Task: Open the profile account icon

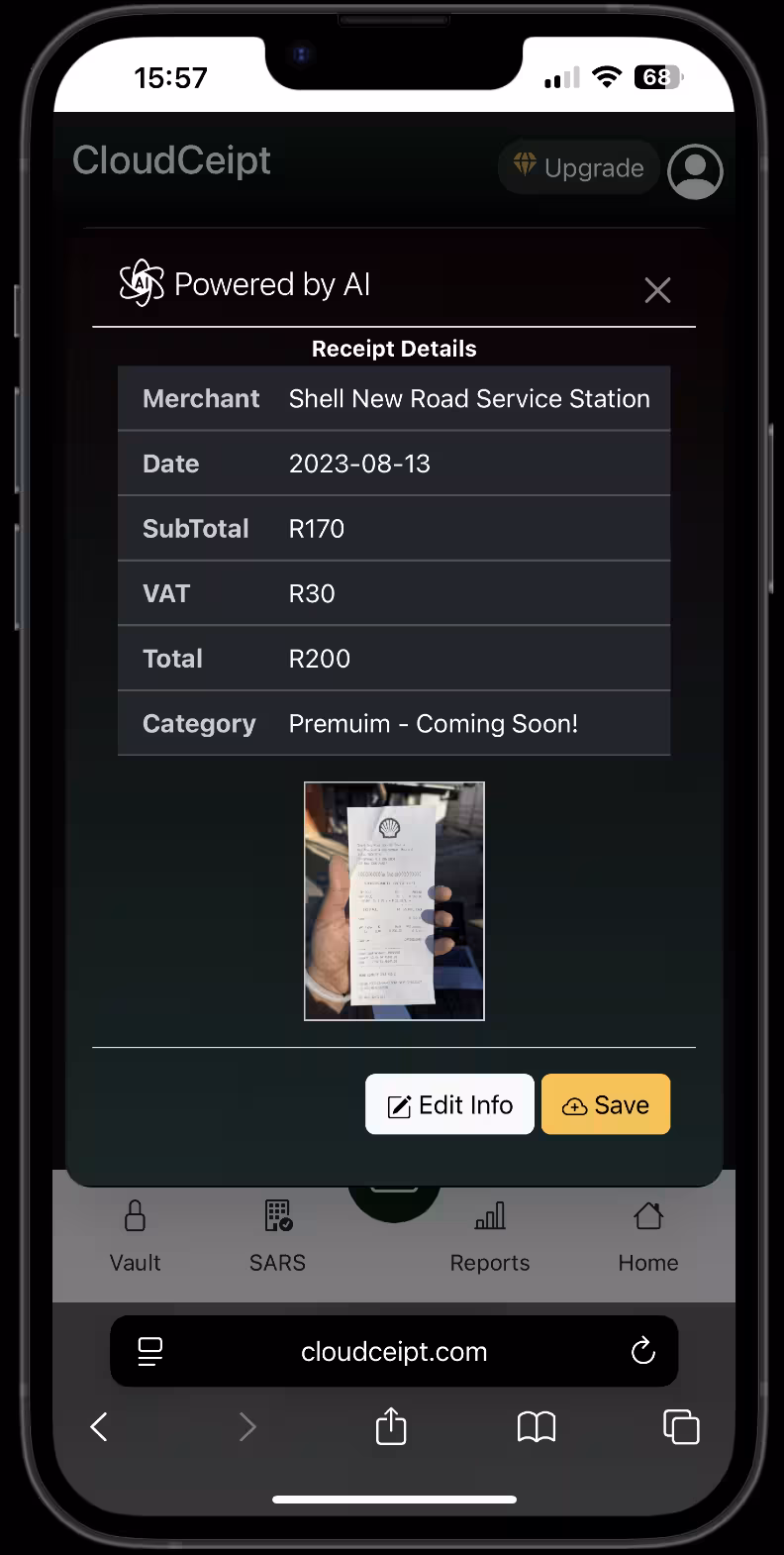Action: [695, 170]
